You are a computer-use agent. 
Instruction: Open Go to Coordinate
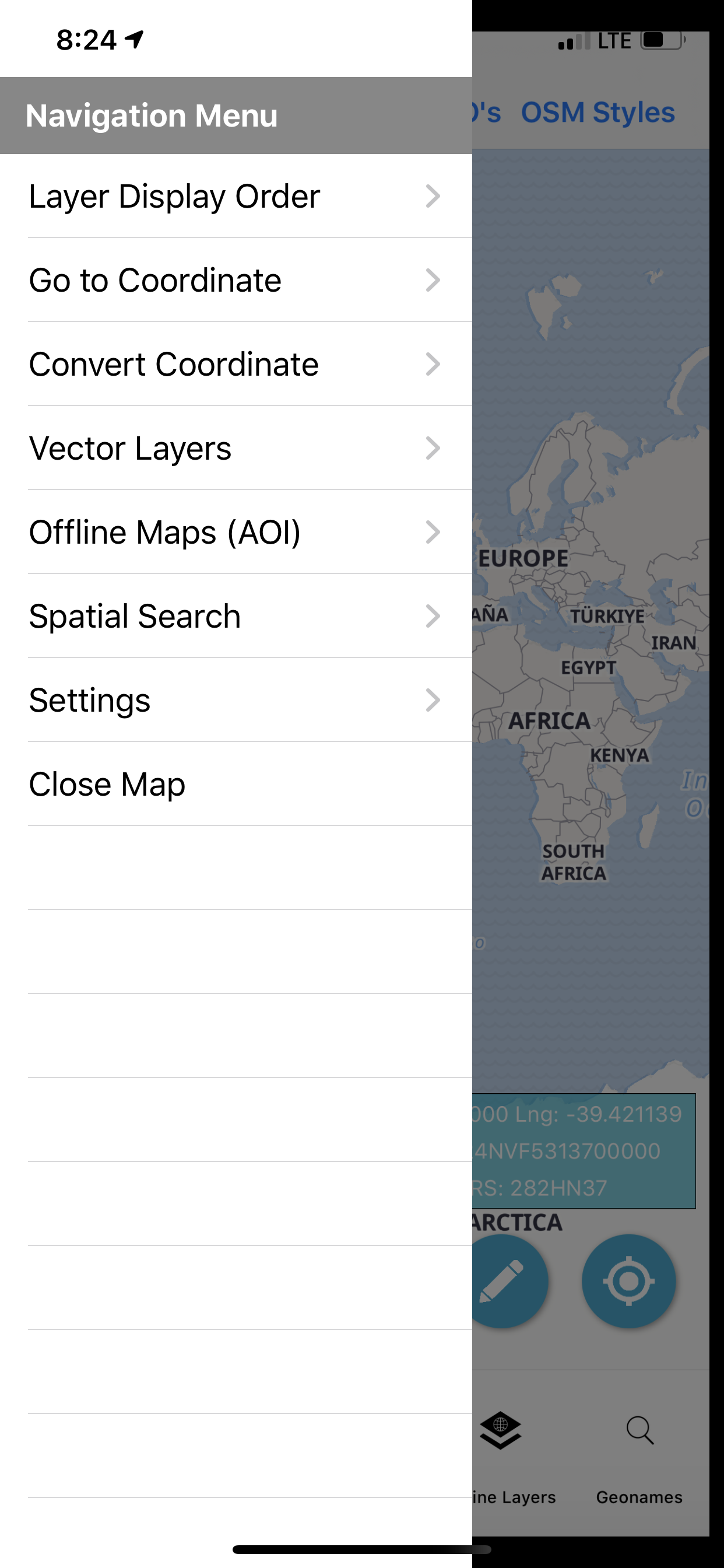(x=236, y=280)
